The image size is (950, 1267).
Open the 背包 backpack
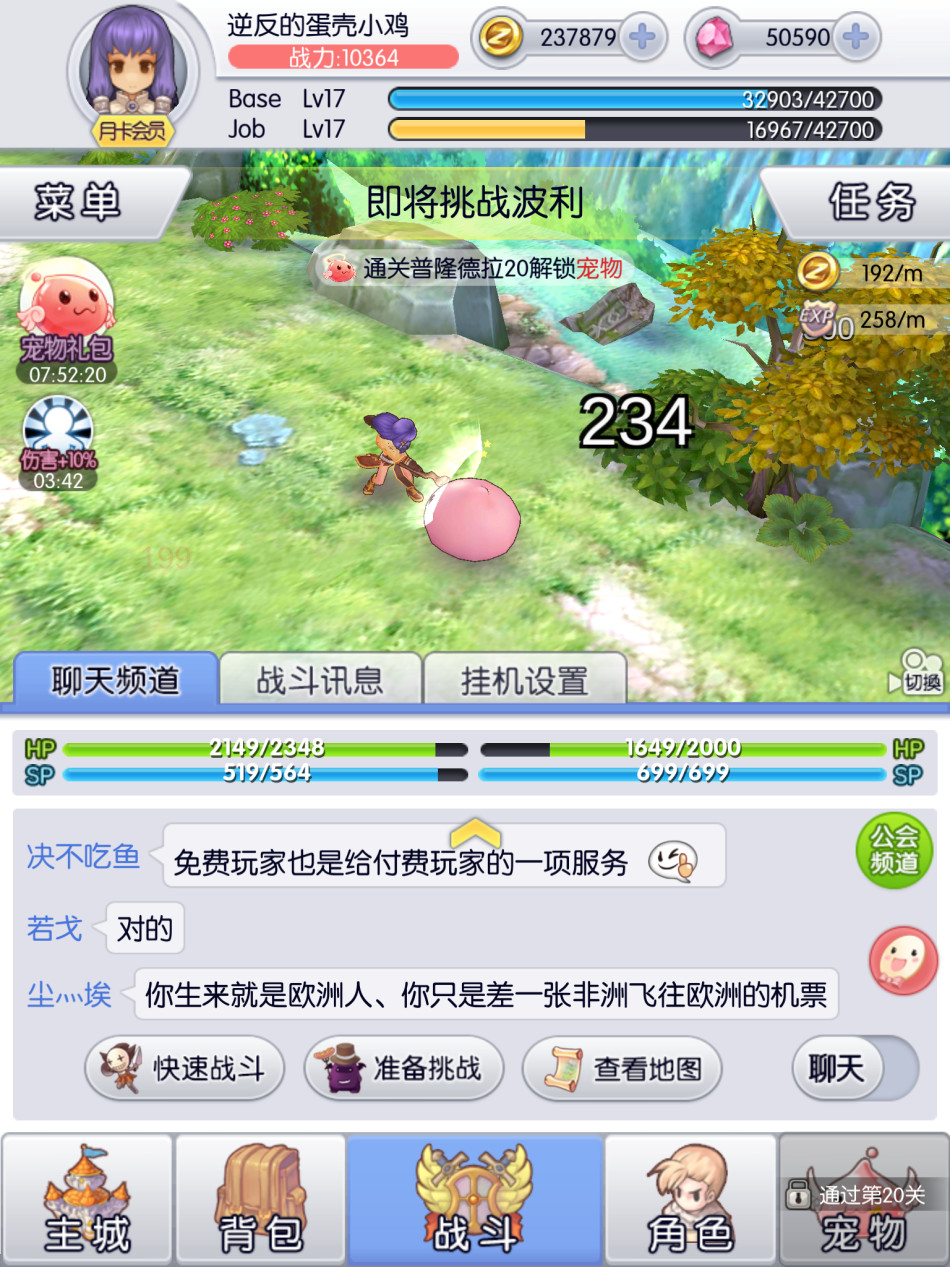(261, 1200)
